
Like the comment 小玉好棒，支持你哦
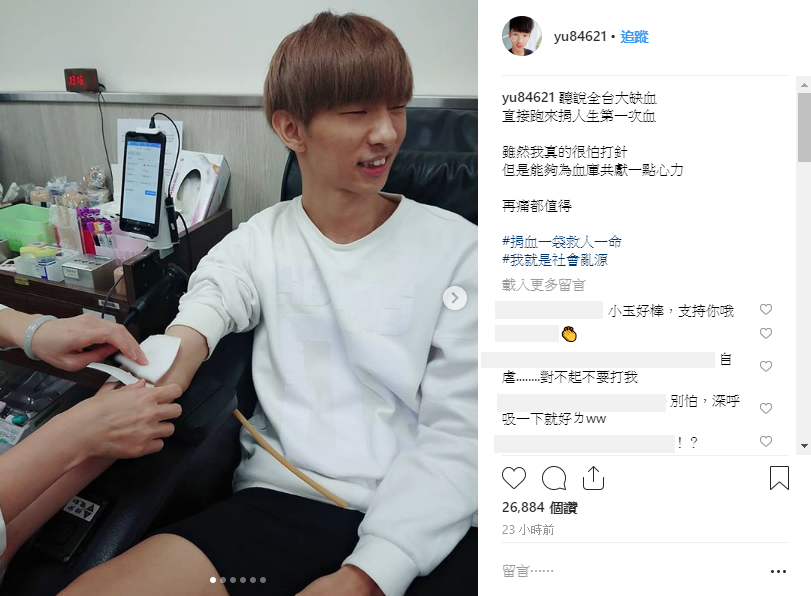coord(766,310)
